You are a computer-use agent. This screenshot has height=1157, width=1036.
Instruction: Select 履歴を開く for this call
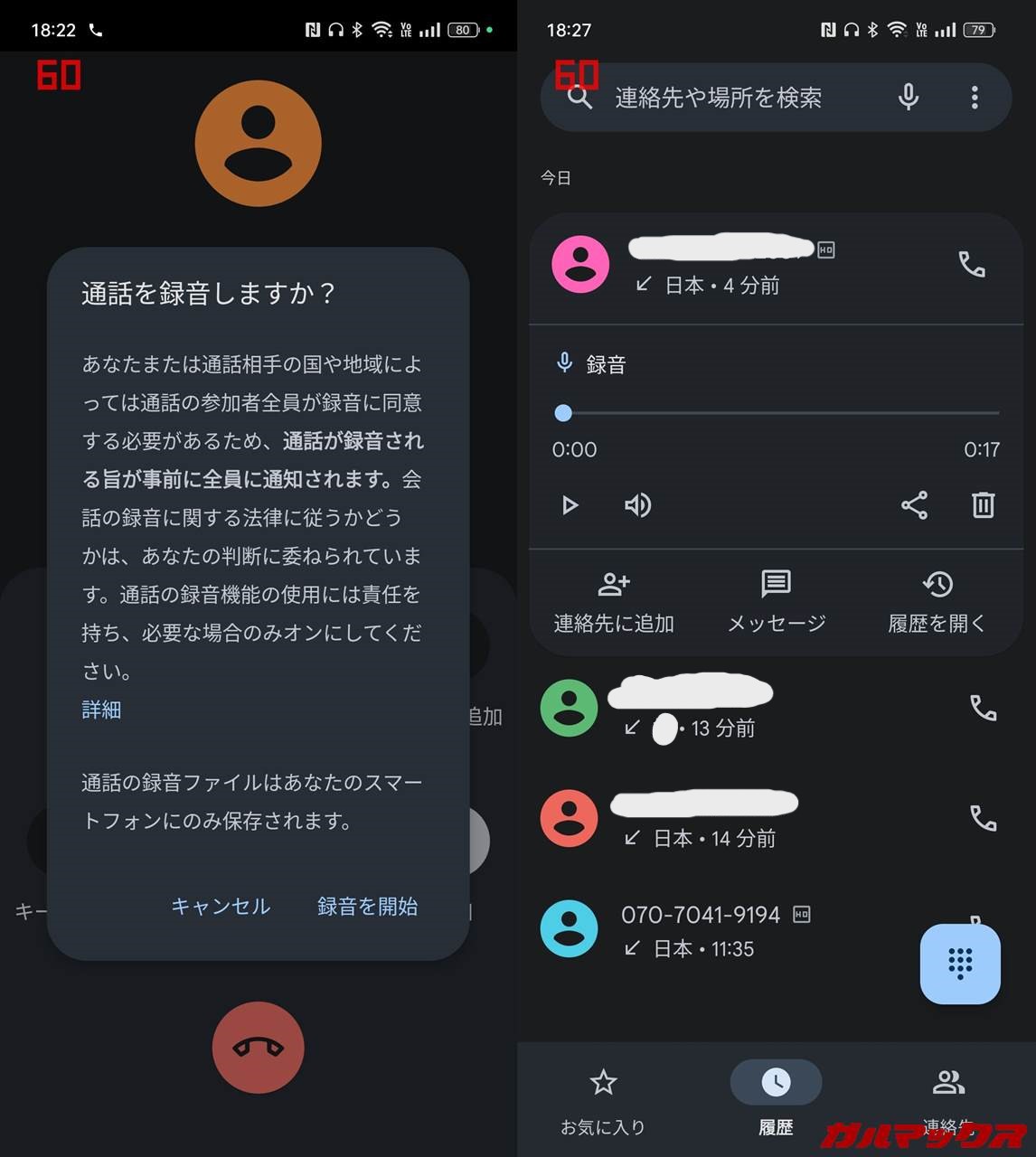click(x=937, y=602)
